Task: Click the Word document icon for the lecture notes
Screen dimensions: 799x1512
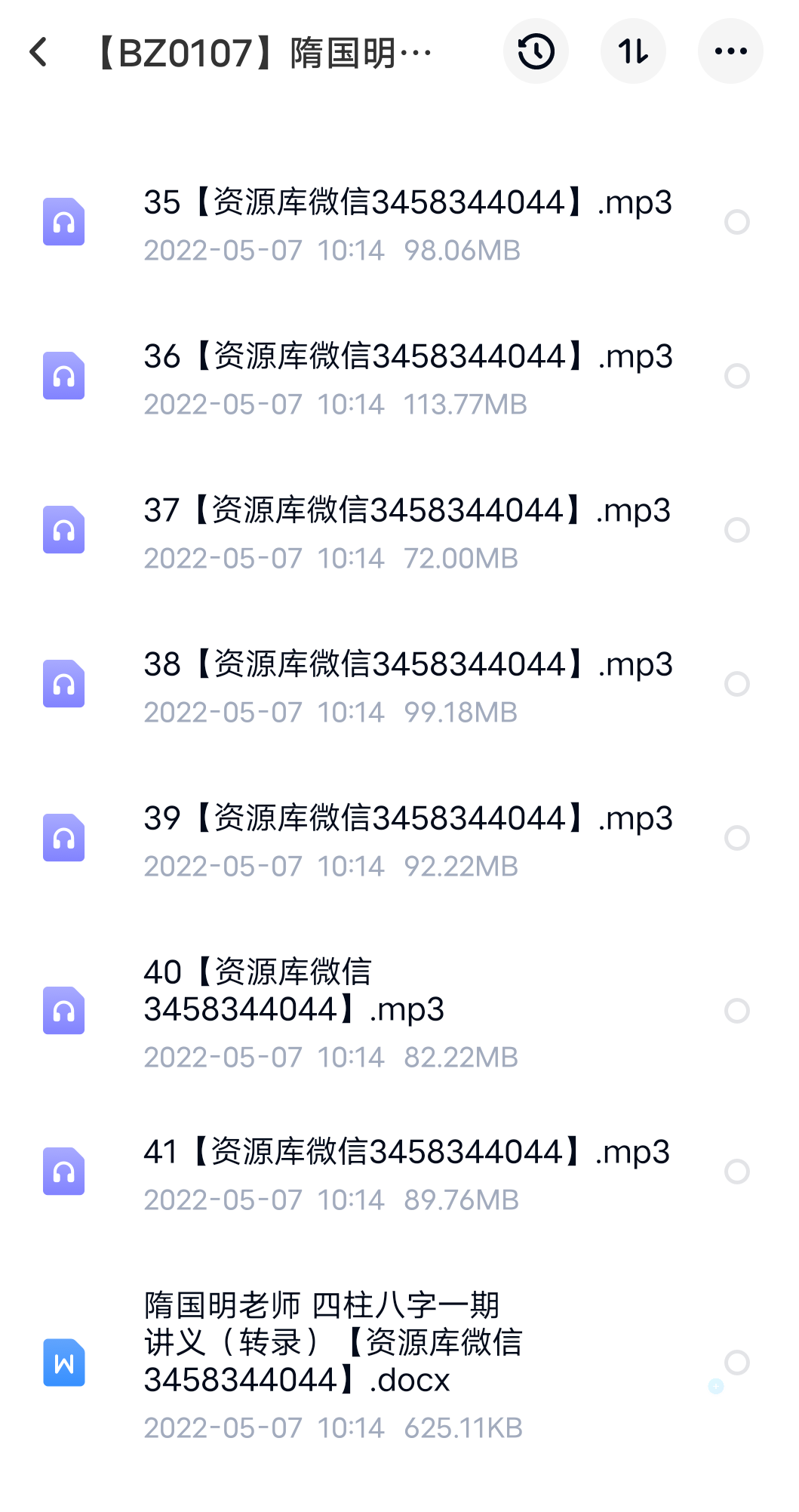Action: click(x=63, y=1363)
